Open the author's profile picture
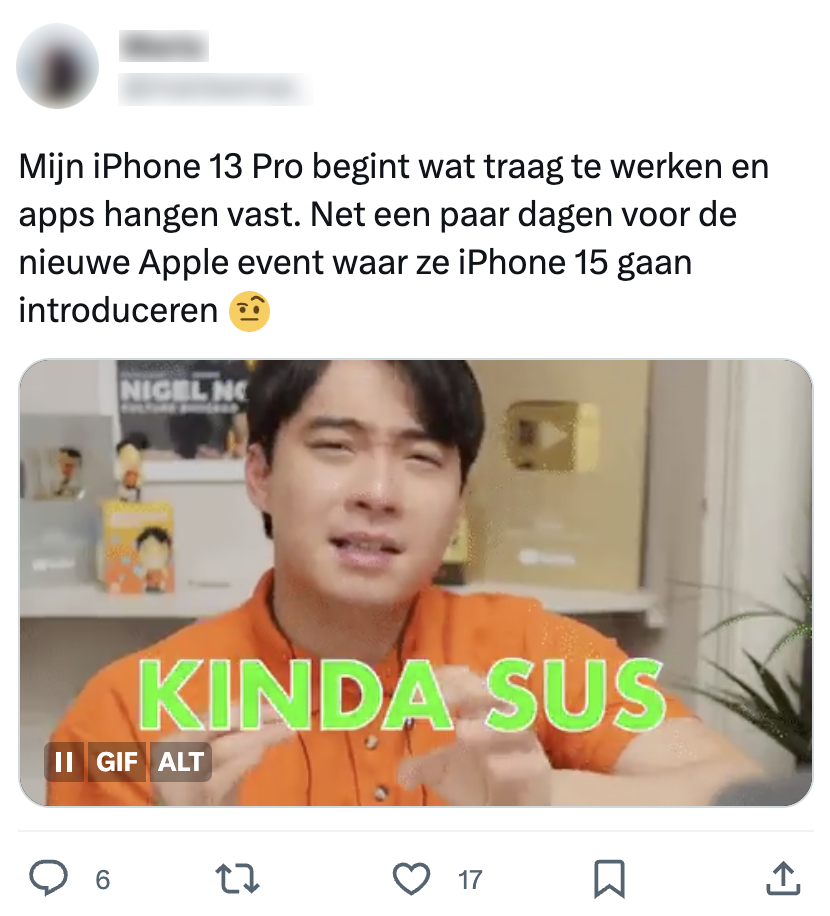The height and width of the screenshot is (916, 830). tap(58, 66)
